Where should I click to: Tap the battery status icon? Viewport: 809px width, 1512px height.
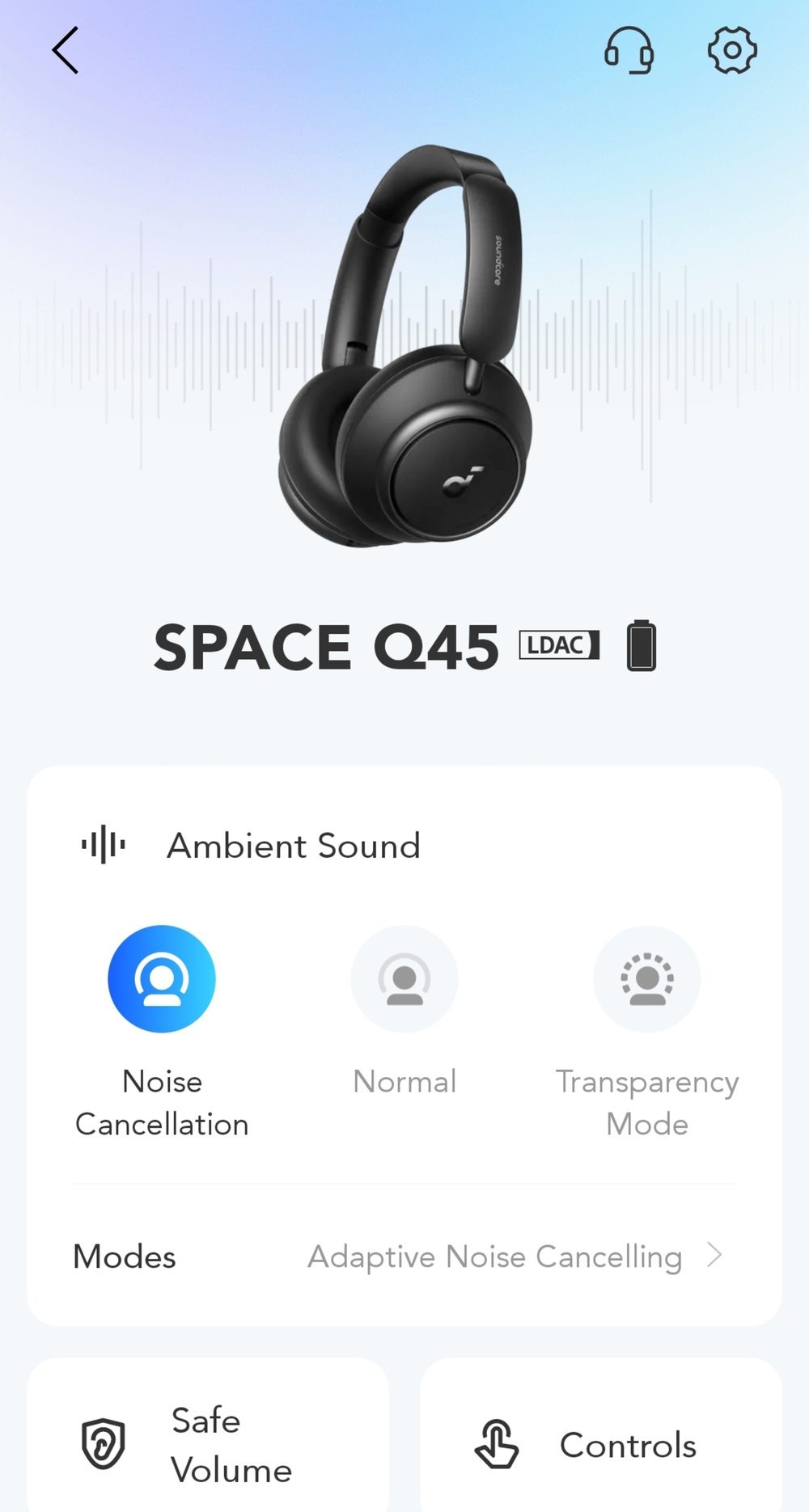(642, 645)
